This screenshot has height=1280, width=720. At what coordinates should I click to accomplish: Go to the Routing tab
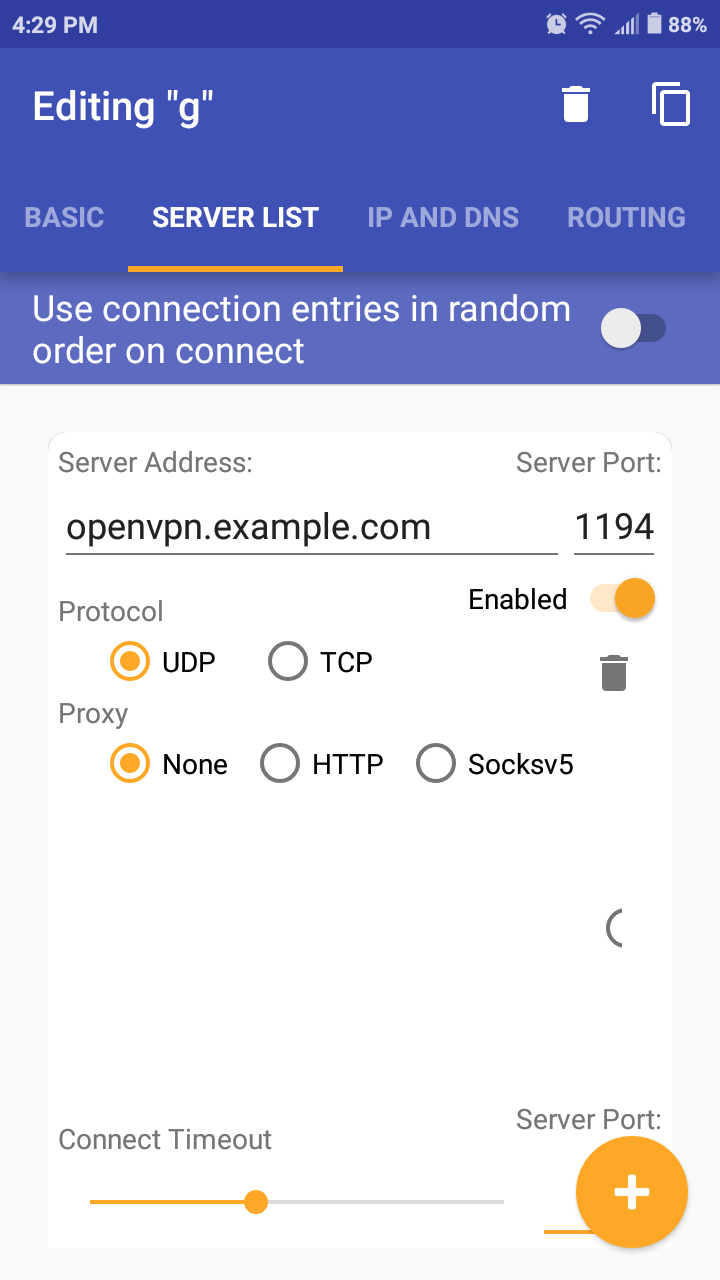click(627, 218)
